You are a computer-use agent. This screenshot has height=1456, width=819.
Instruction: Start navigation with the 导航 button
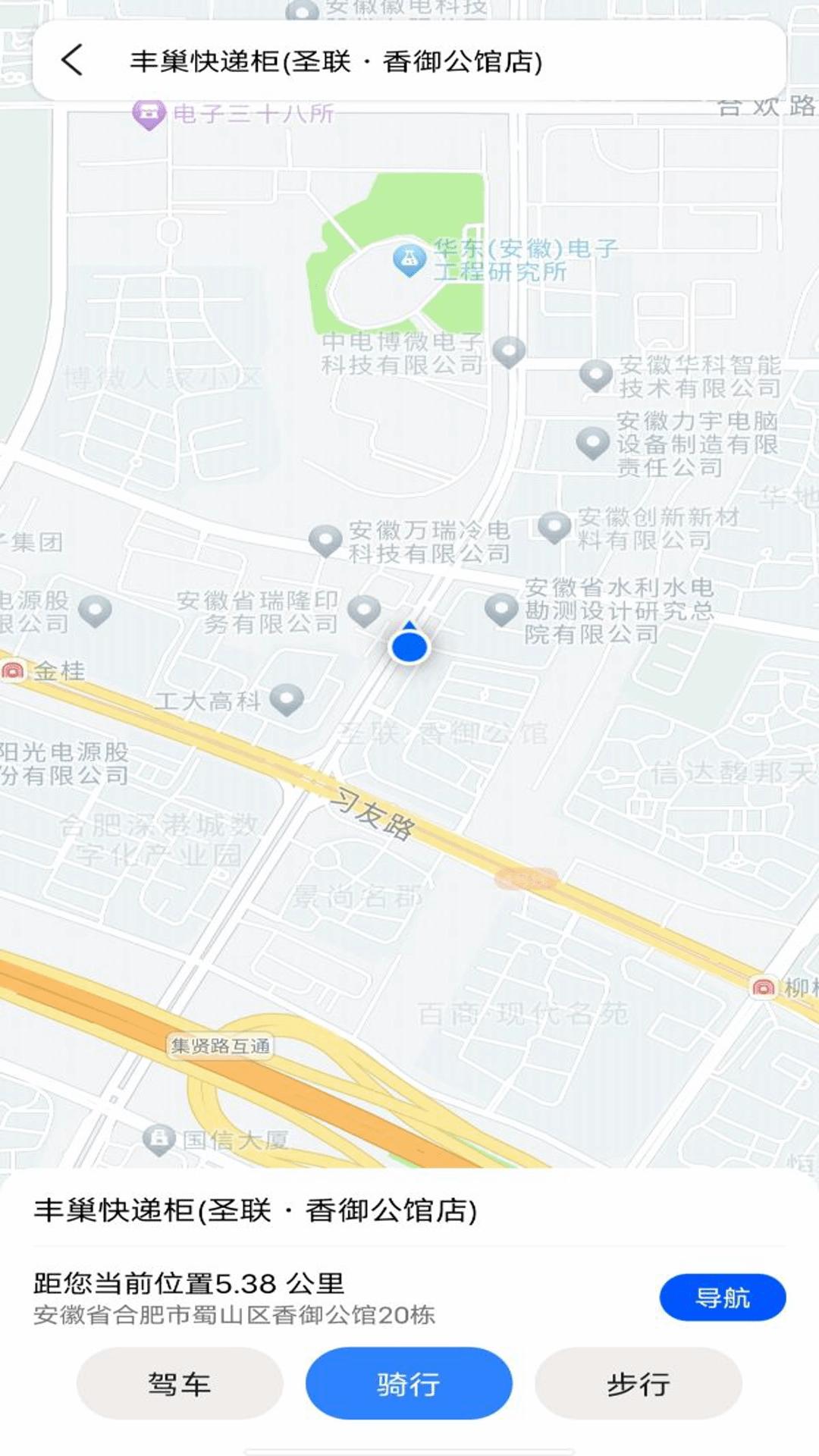click(722, 1298)
